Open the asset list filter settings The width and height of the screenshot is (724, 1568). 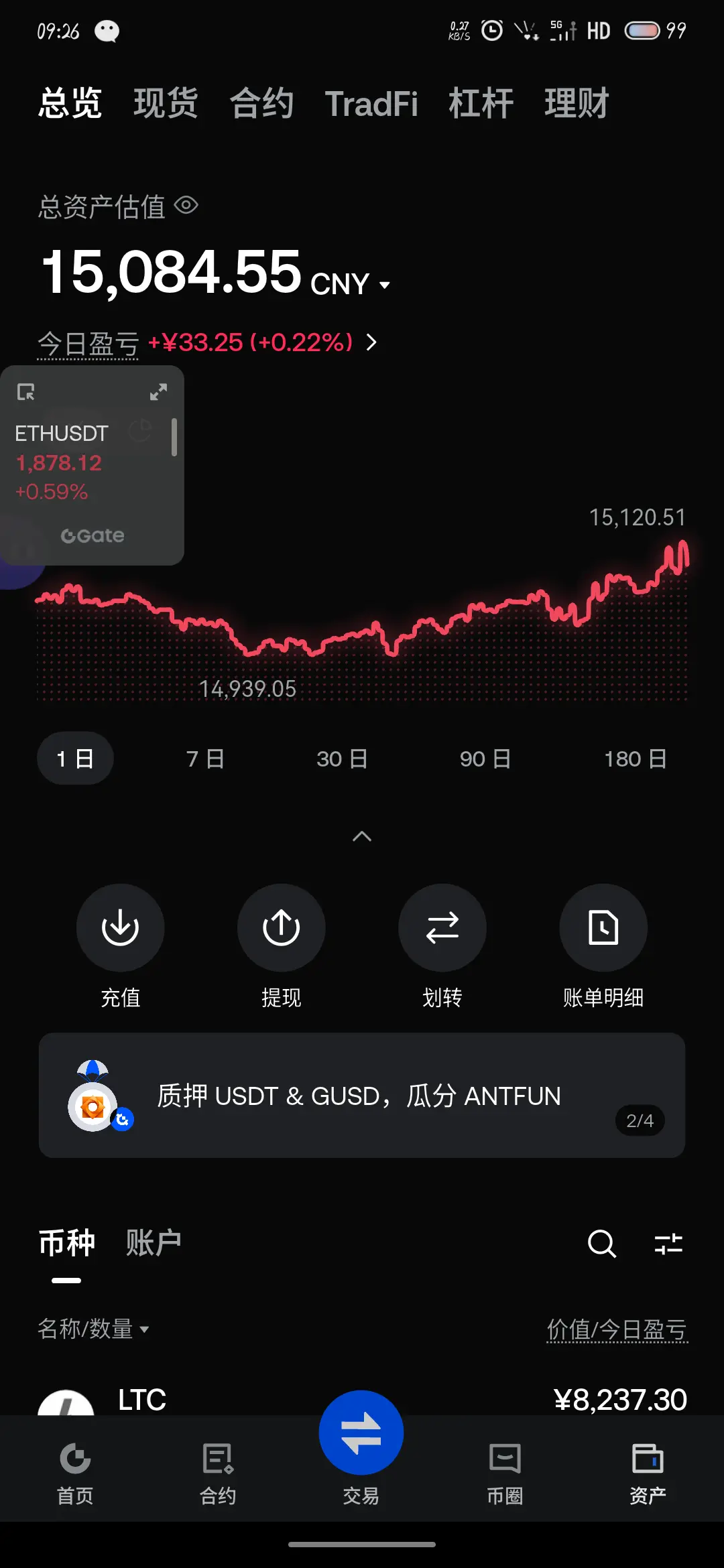click(668, 1244)
